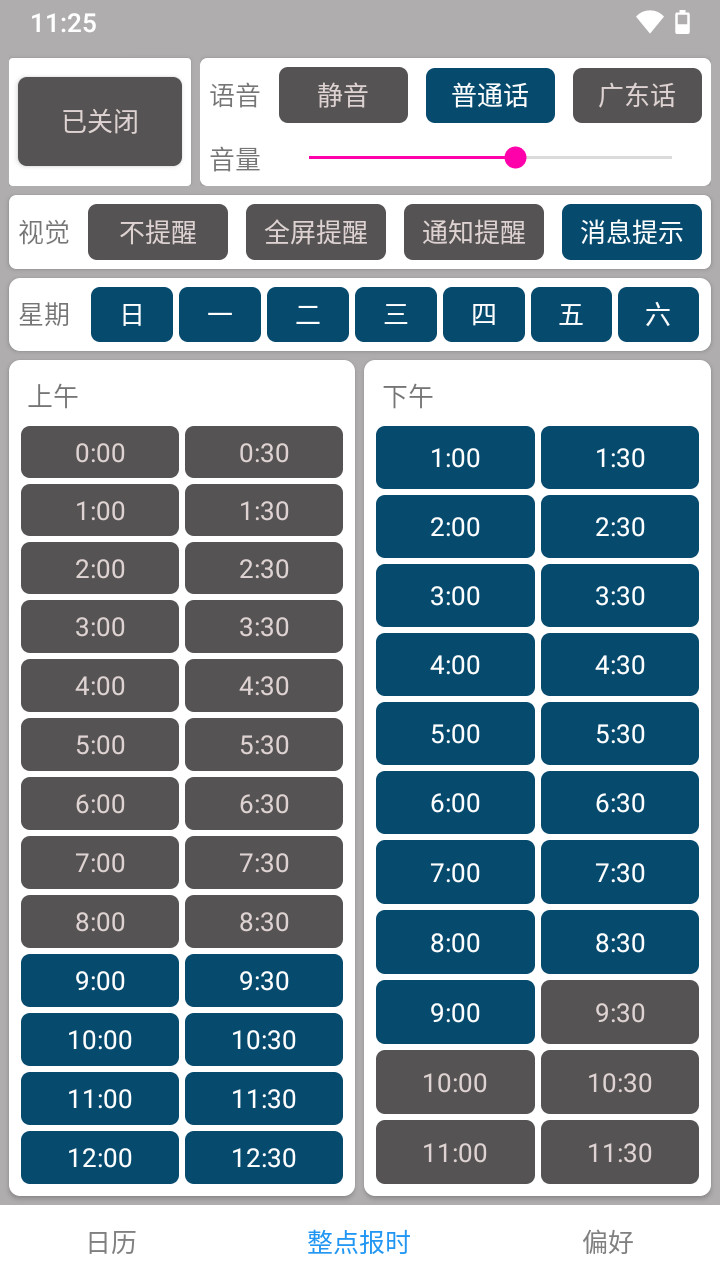Select 消息提示 message alert mode

coord(631,232)
